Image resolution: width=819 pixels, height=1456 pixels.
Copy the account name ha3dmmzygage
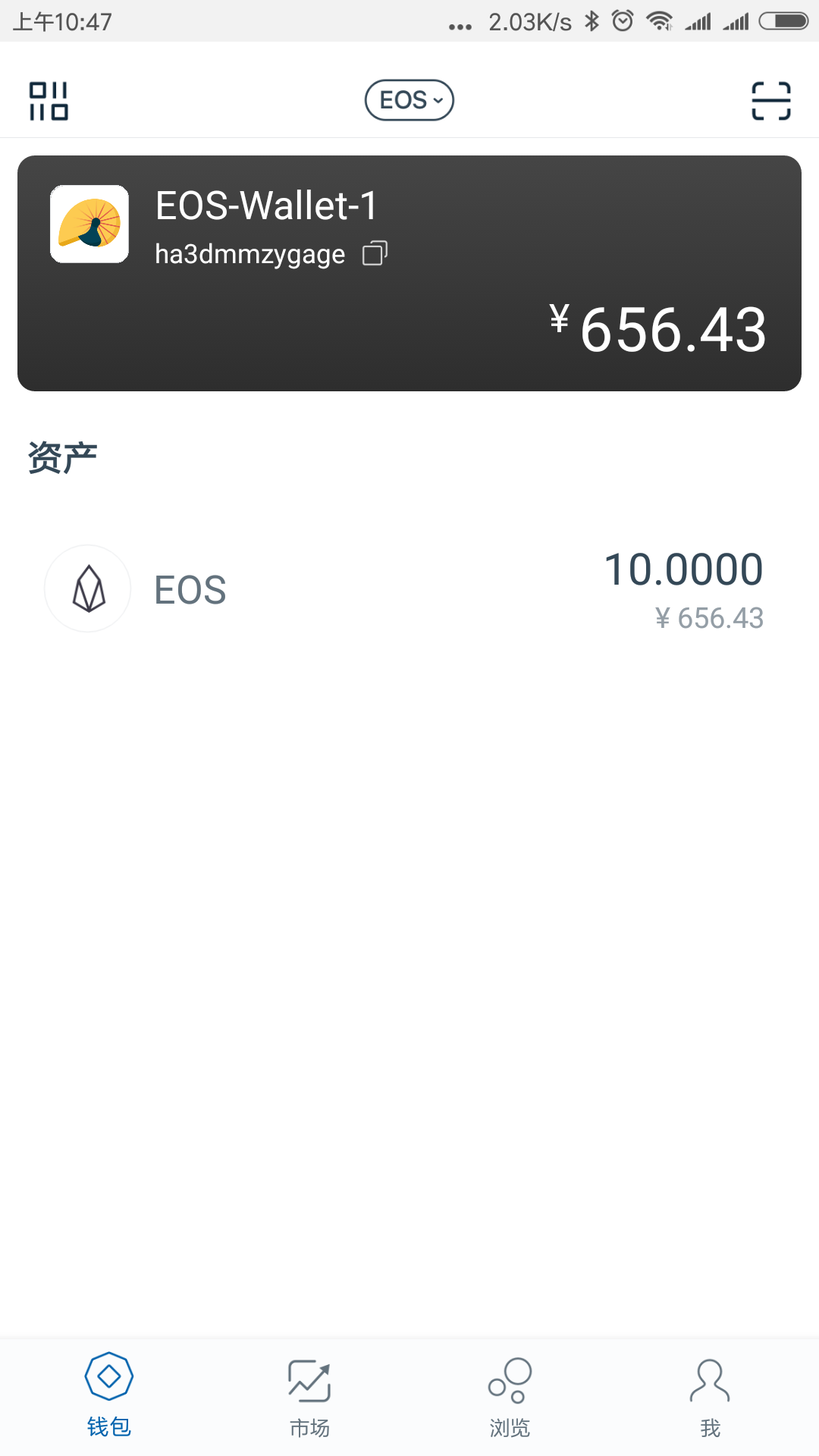(375, 253)
